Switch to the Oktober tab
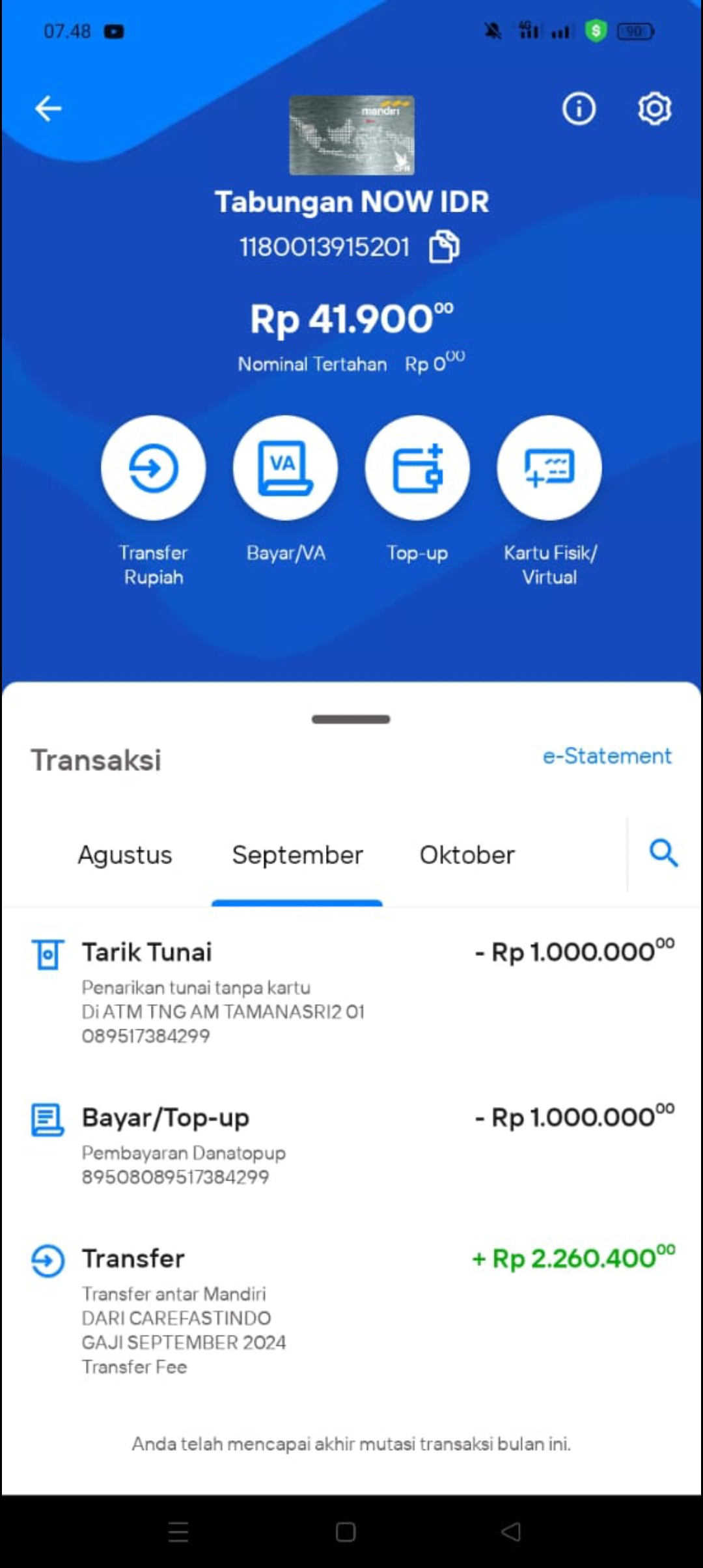 (x=467, y=855)
